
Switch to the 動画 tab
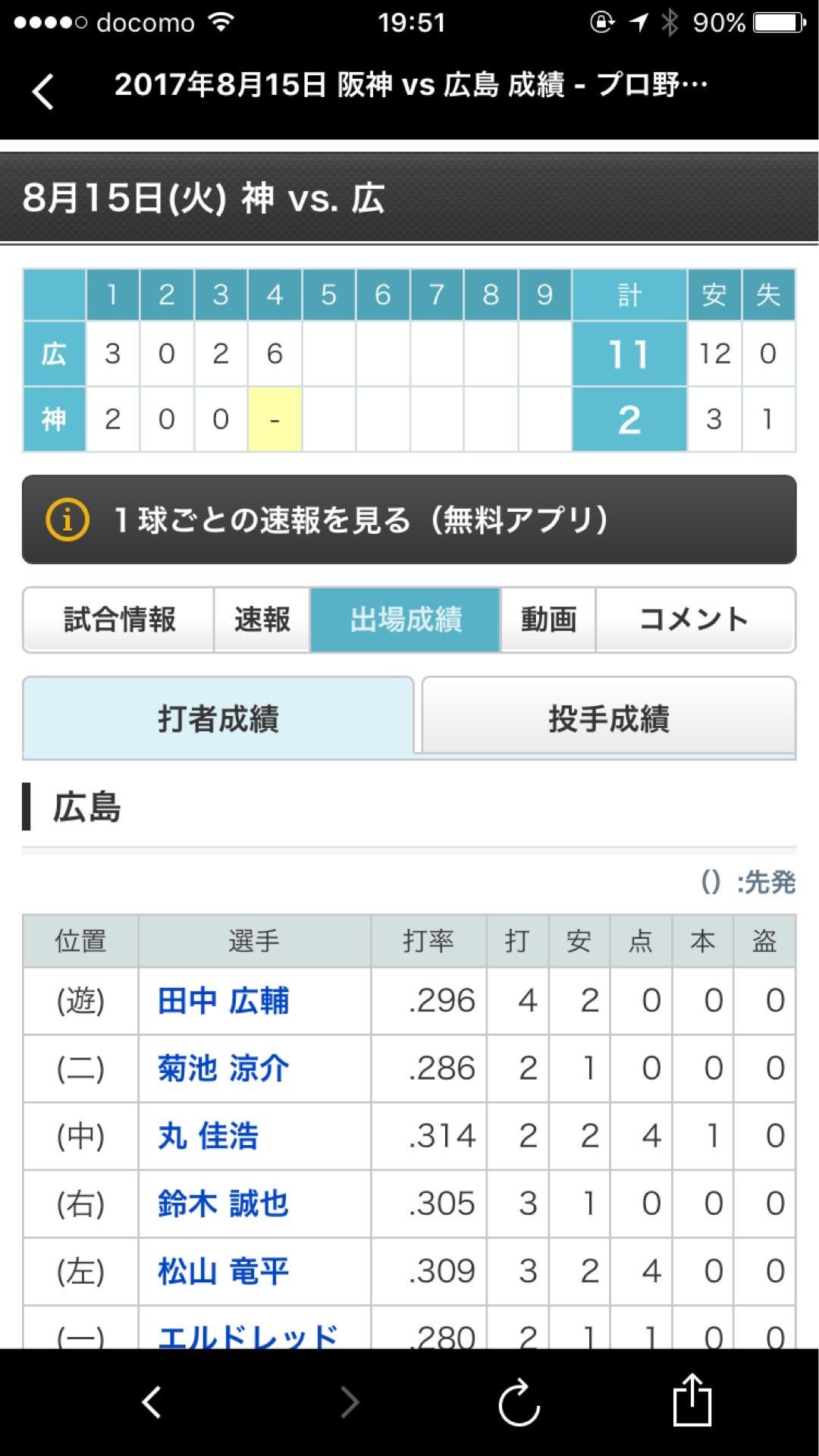click(x=548, y=620)
